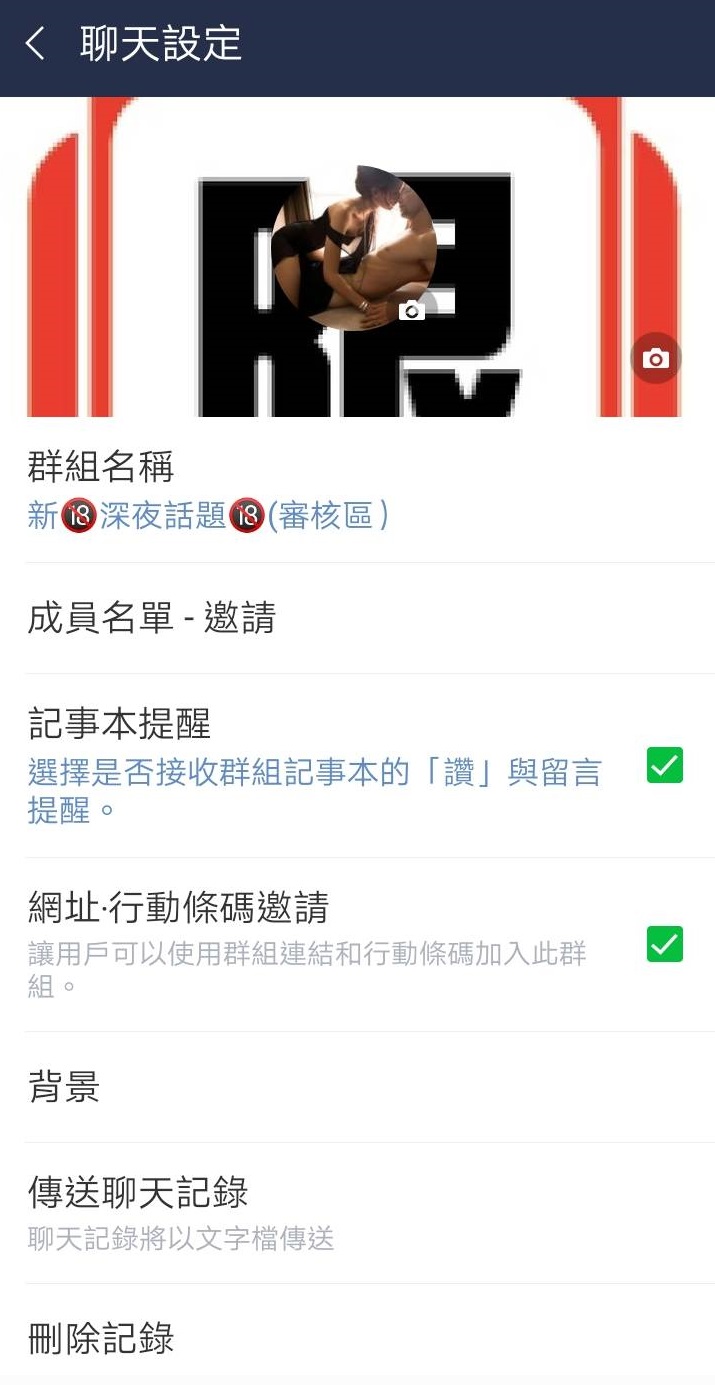Viewport: 715px width, 1385px height.
Task: Open 背景 settings
Action: (x=64, y=1087)
